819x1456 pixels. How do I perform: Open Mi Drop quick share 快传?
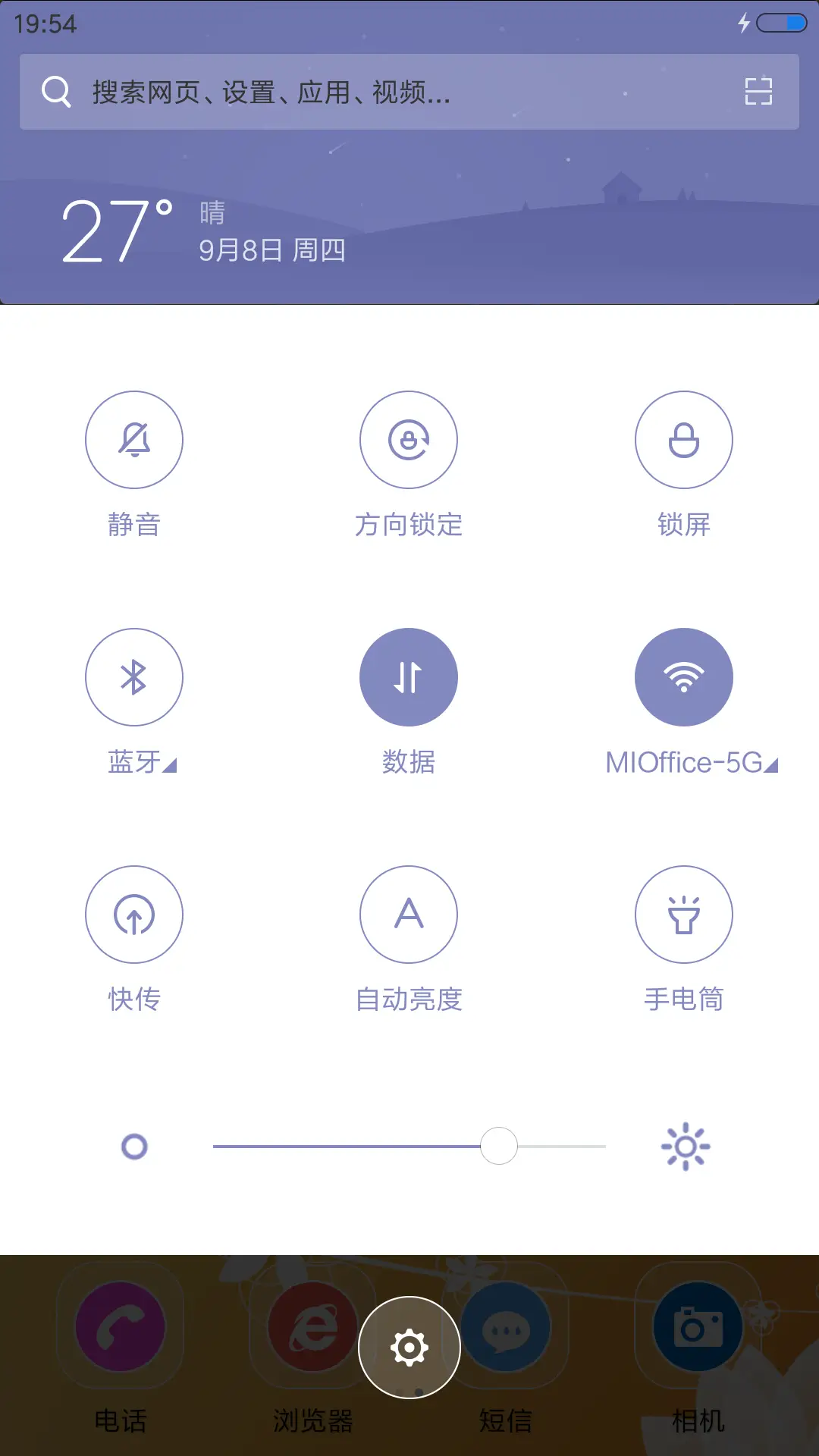coord(134,915)
